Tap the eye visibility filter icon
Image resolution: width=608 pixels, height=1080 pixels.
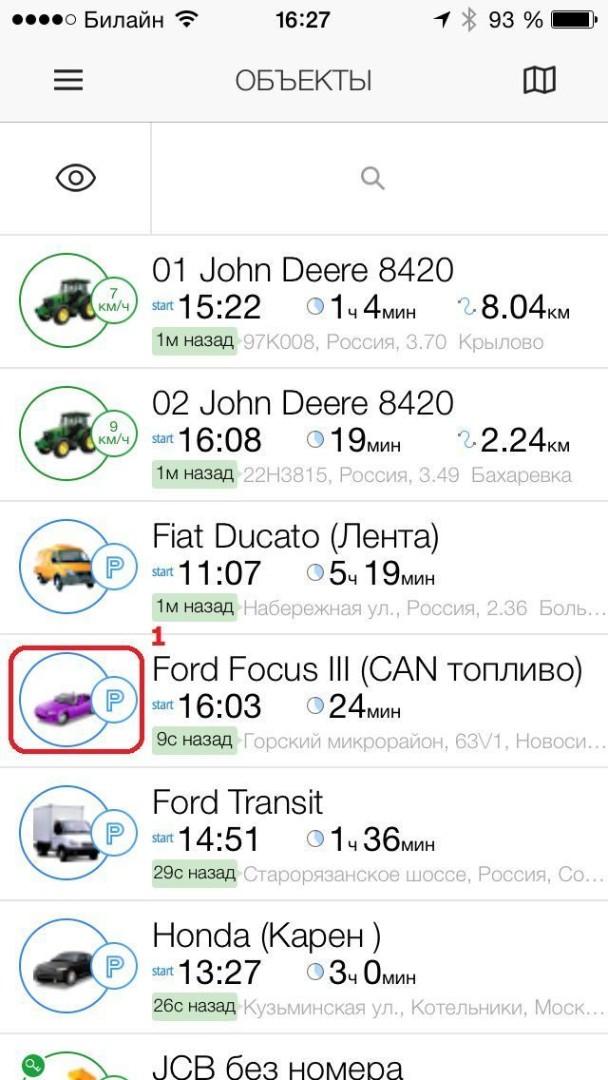click(x=76, y=179)
